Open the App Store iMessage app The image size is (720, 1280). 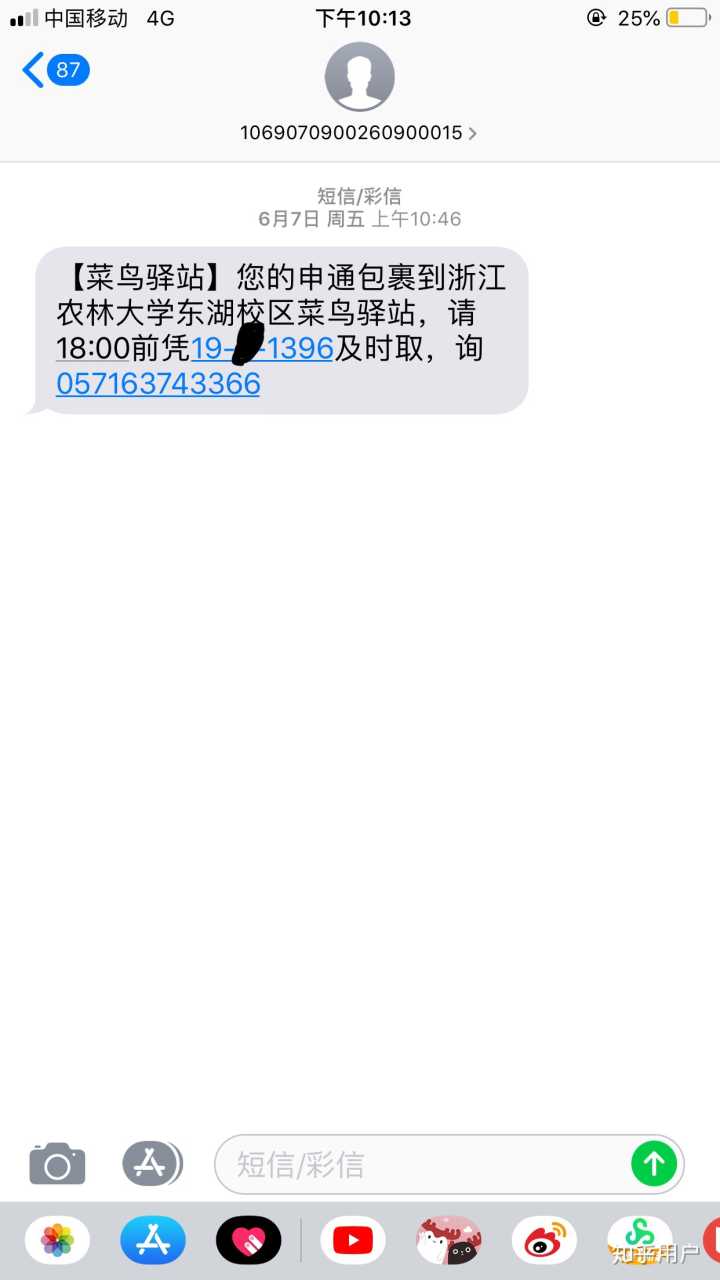pyautogui.click(x=153, y=1241)
